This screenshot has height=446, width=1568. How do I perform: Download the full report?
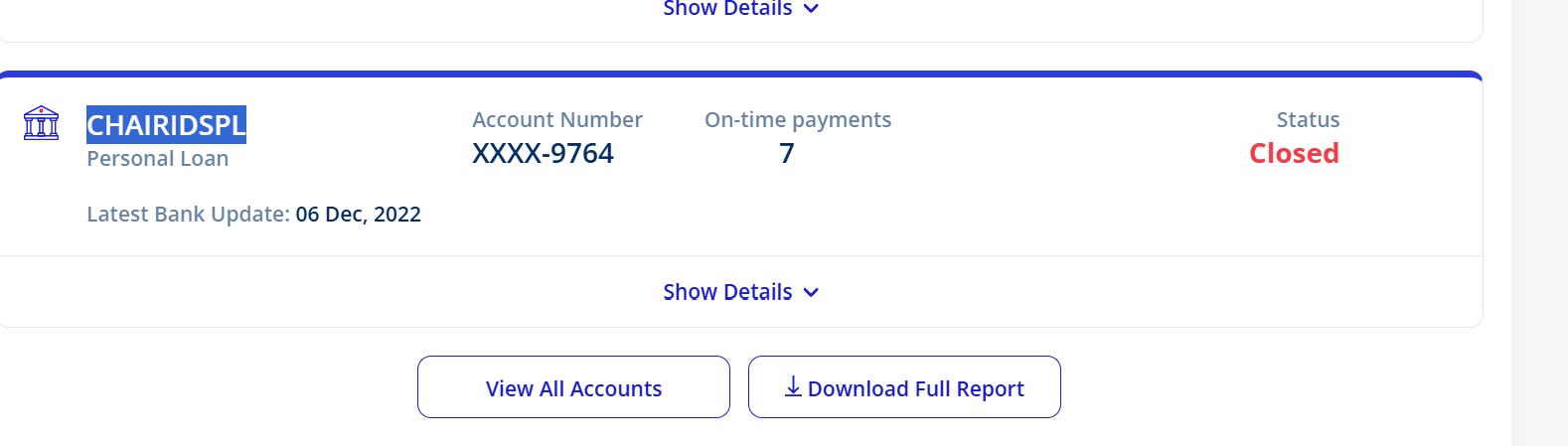click(x=904, y=387)
